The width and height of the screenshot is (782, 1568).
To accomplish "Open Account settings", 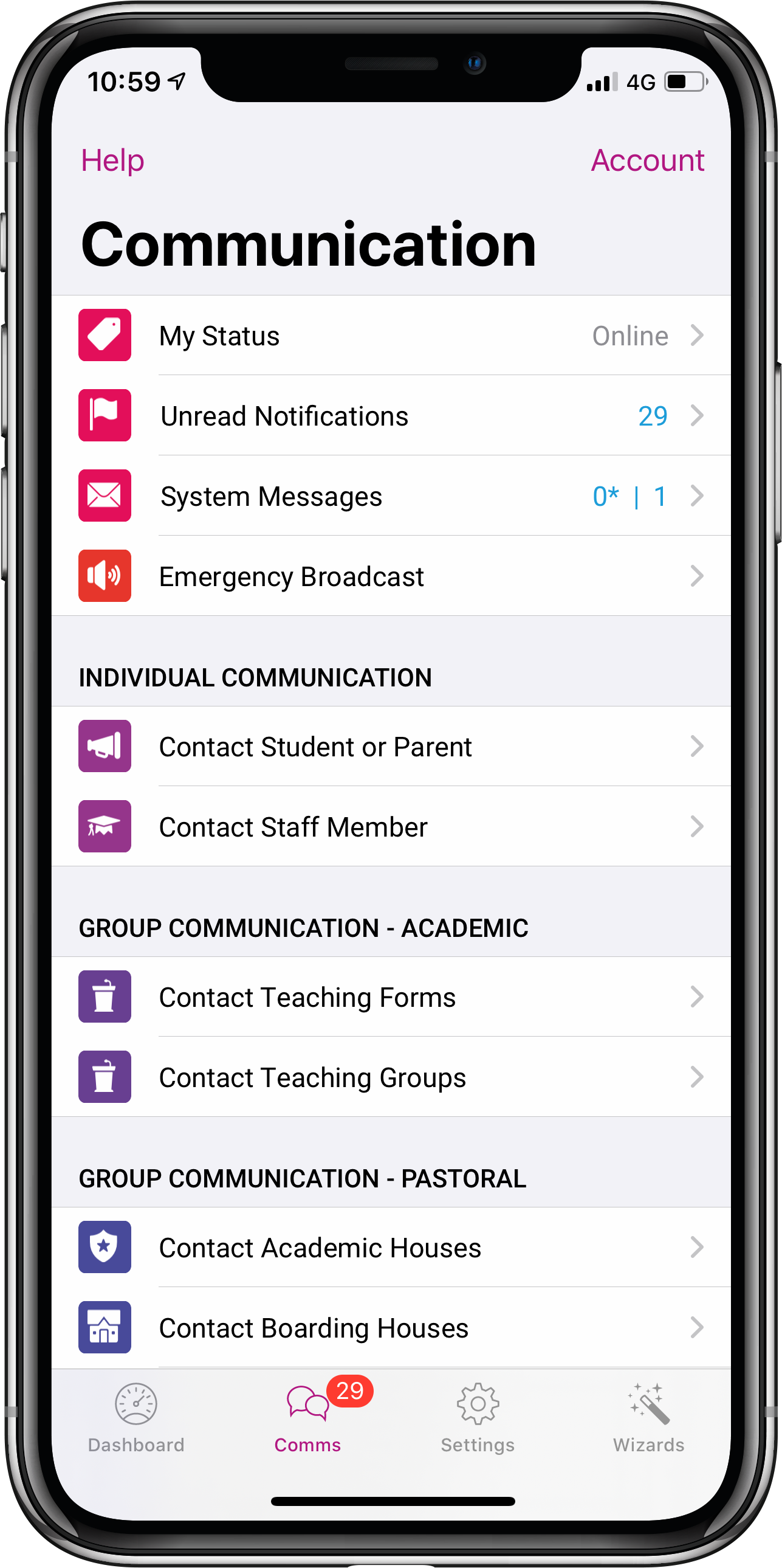I will [x=648, y=161].
